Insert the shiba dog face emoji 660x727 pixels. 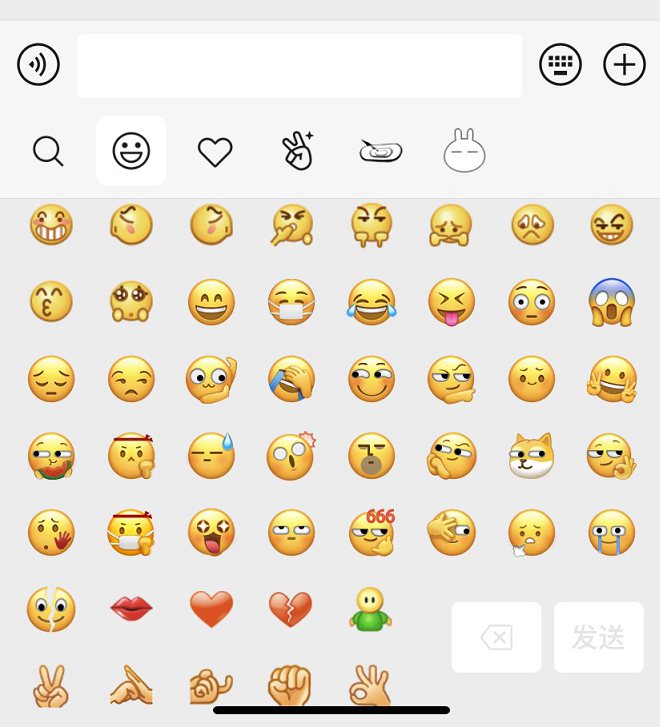531,456
